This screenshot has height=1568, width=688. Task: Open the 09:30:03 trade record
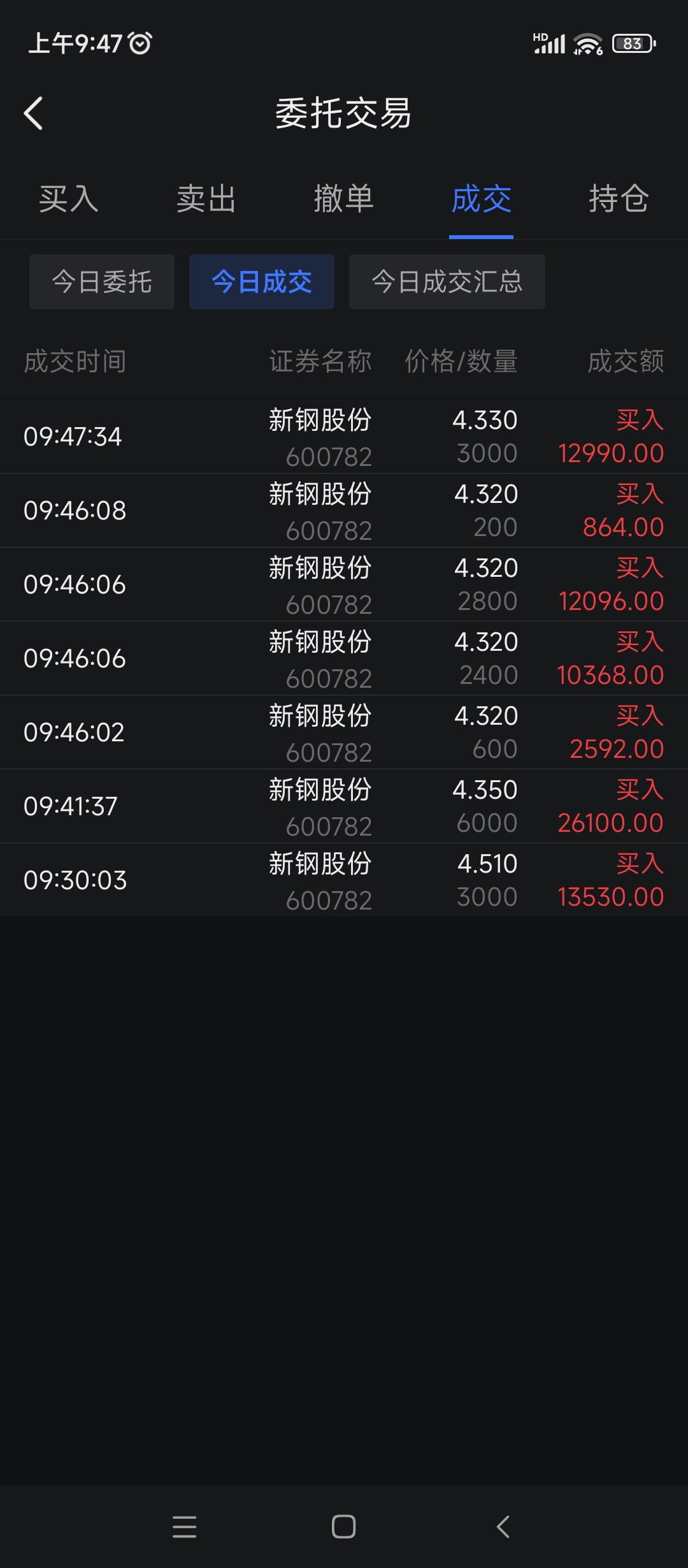tap(344, 880)
